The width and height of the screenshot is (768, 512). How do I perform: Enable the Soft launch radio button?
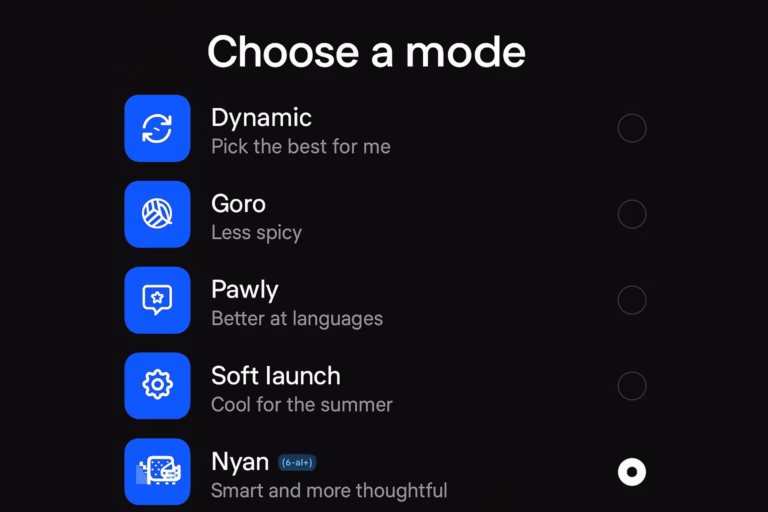click(632, 386)
